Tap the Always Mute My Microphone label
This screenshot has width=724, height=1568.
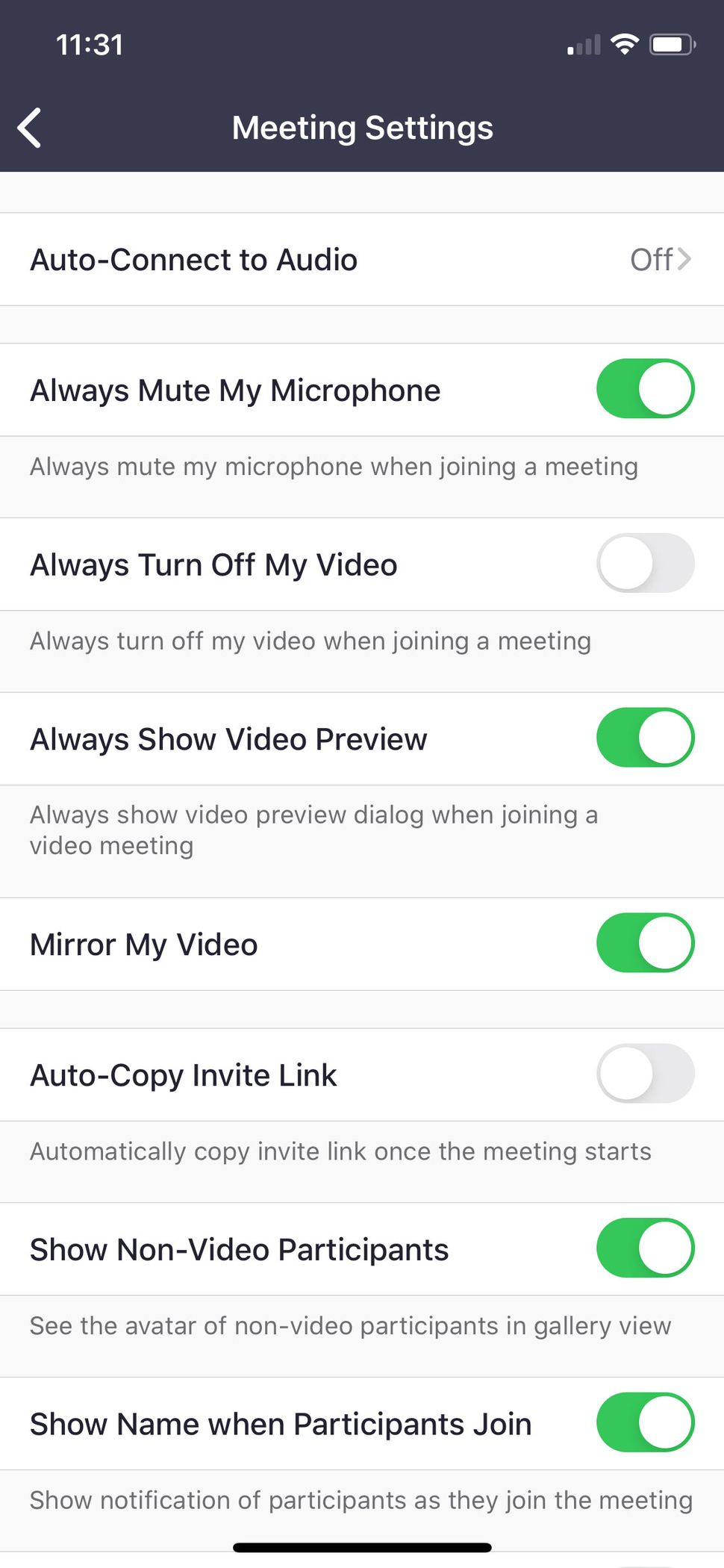coord(235,389)
